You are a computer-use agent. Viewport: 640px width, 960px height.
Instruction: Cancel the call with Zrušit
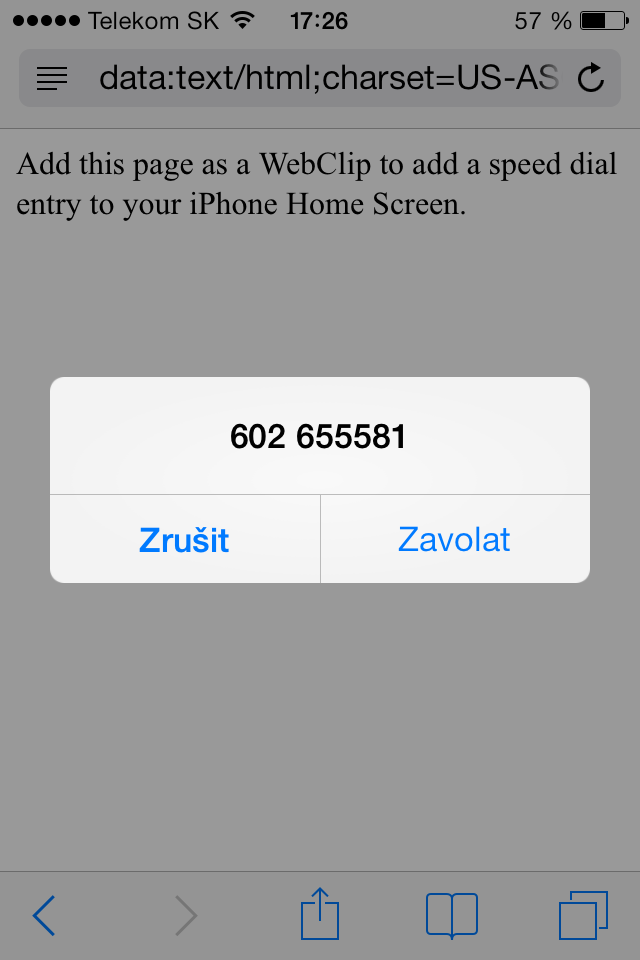[x=185, y=540]
